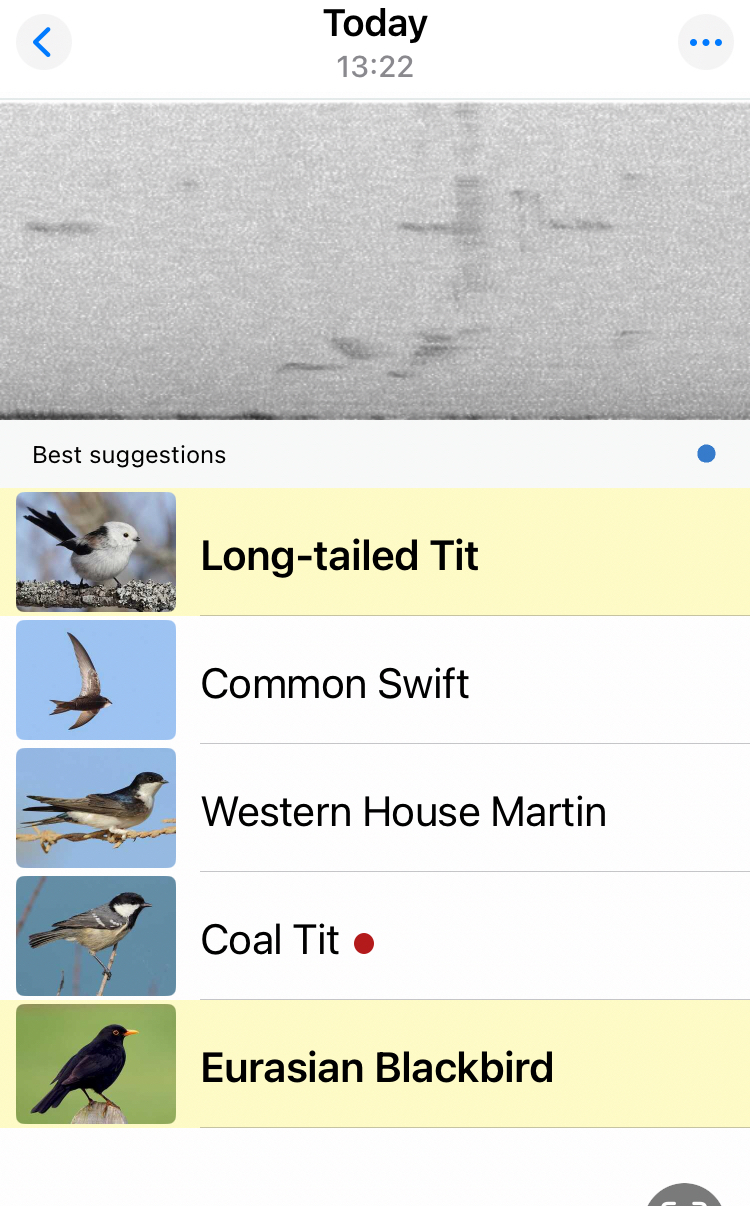Open the three-dot overflow menu
This screenshot has width=750, height=1206.
click(x=706, y=43)
